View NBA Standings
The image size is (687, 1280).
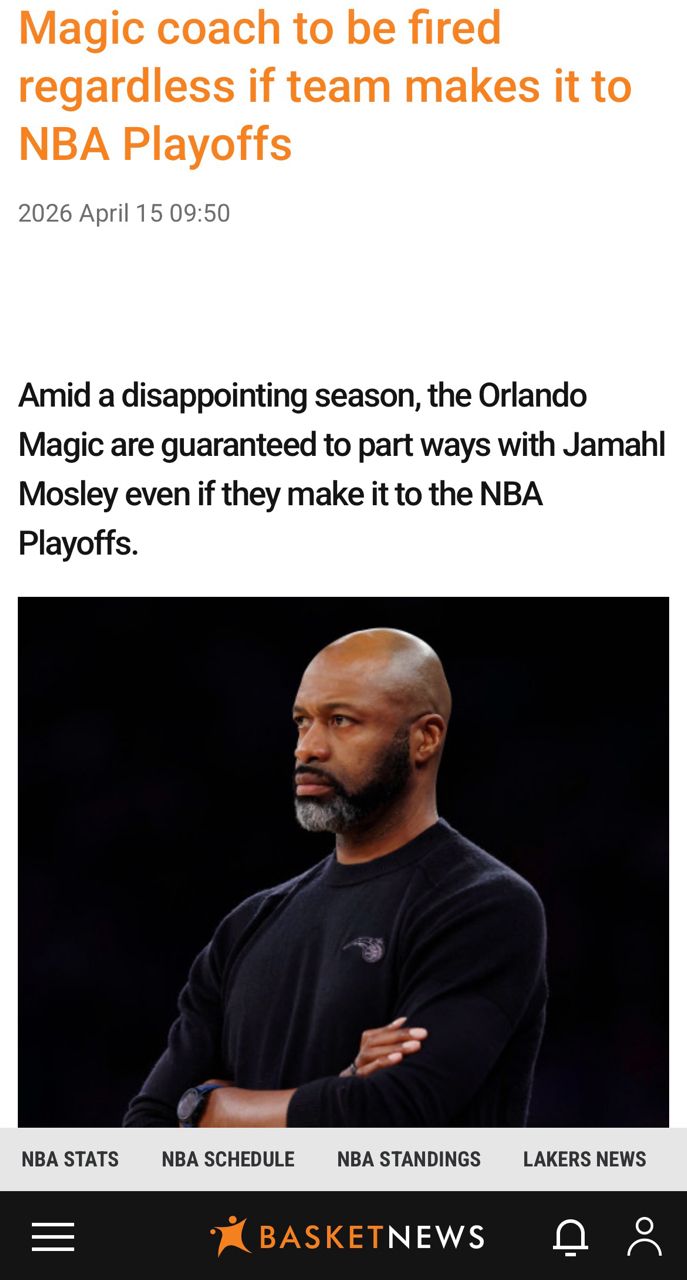[409, 1159]
